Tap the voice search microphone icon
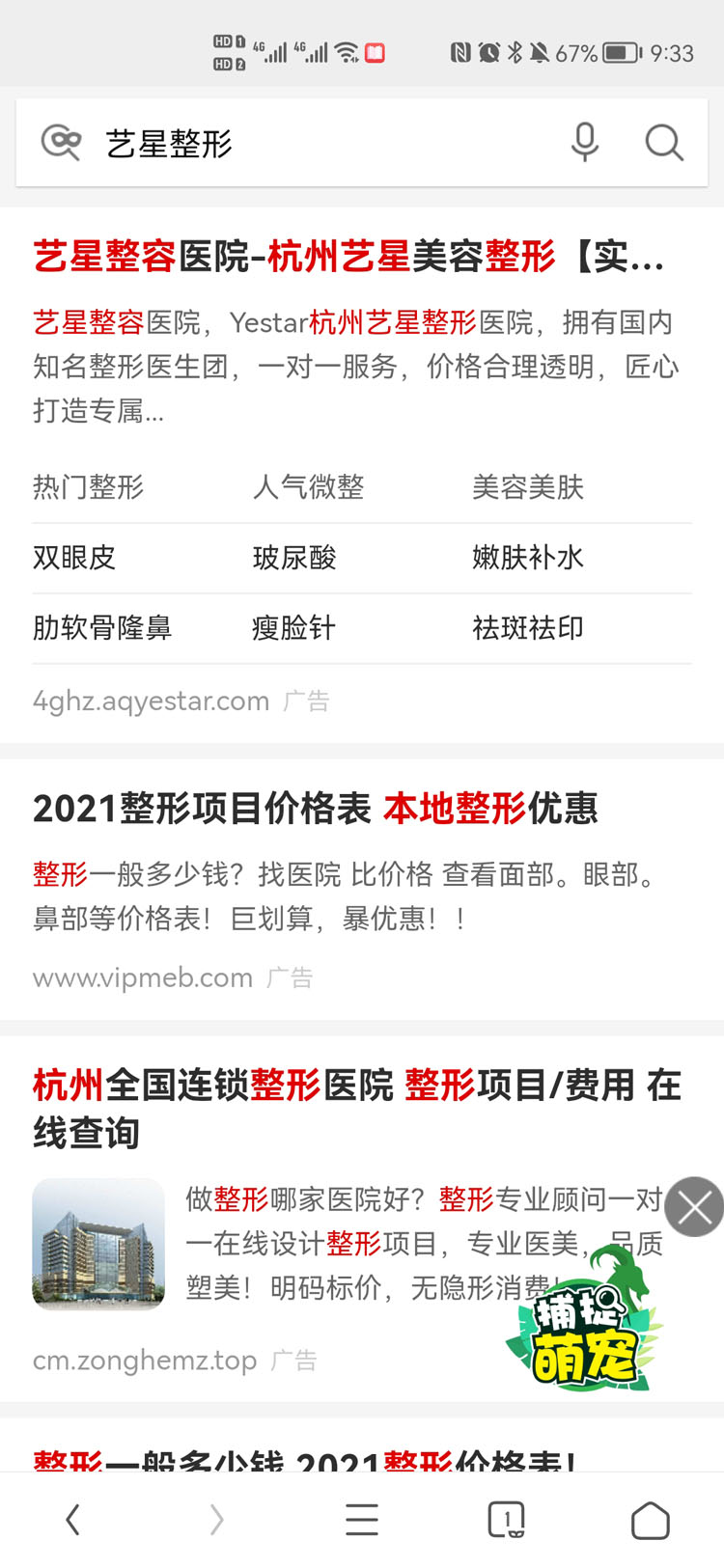The image size is (724, 1568). tap(584, 143)
